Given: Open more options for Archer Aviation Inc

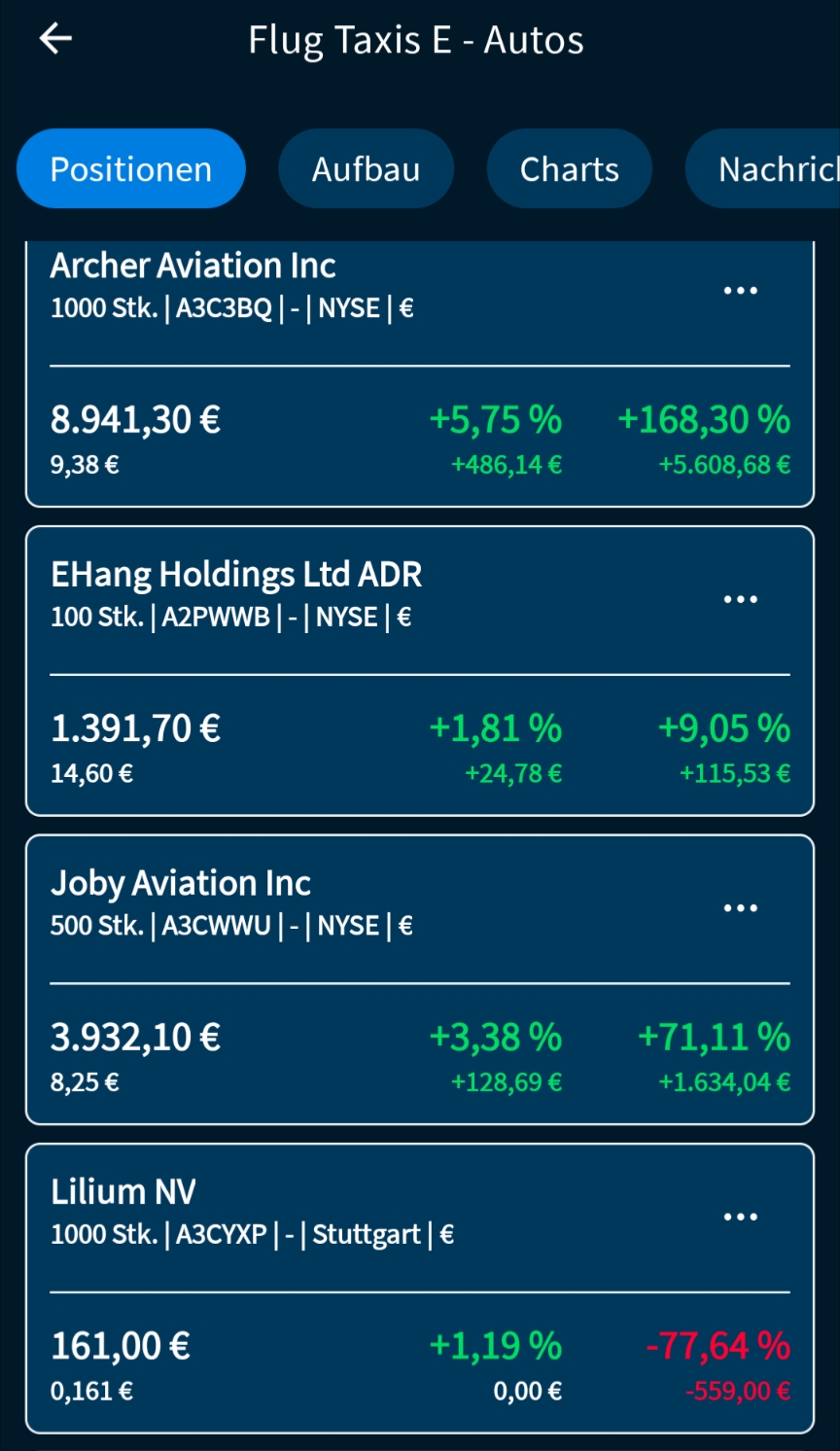Looking at the screenshot, I should click(x=740, y=290).
